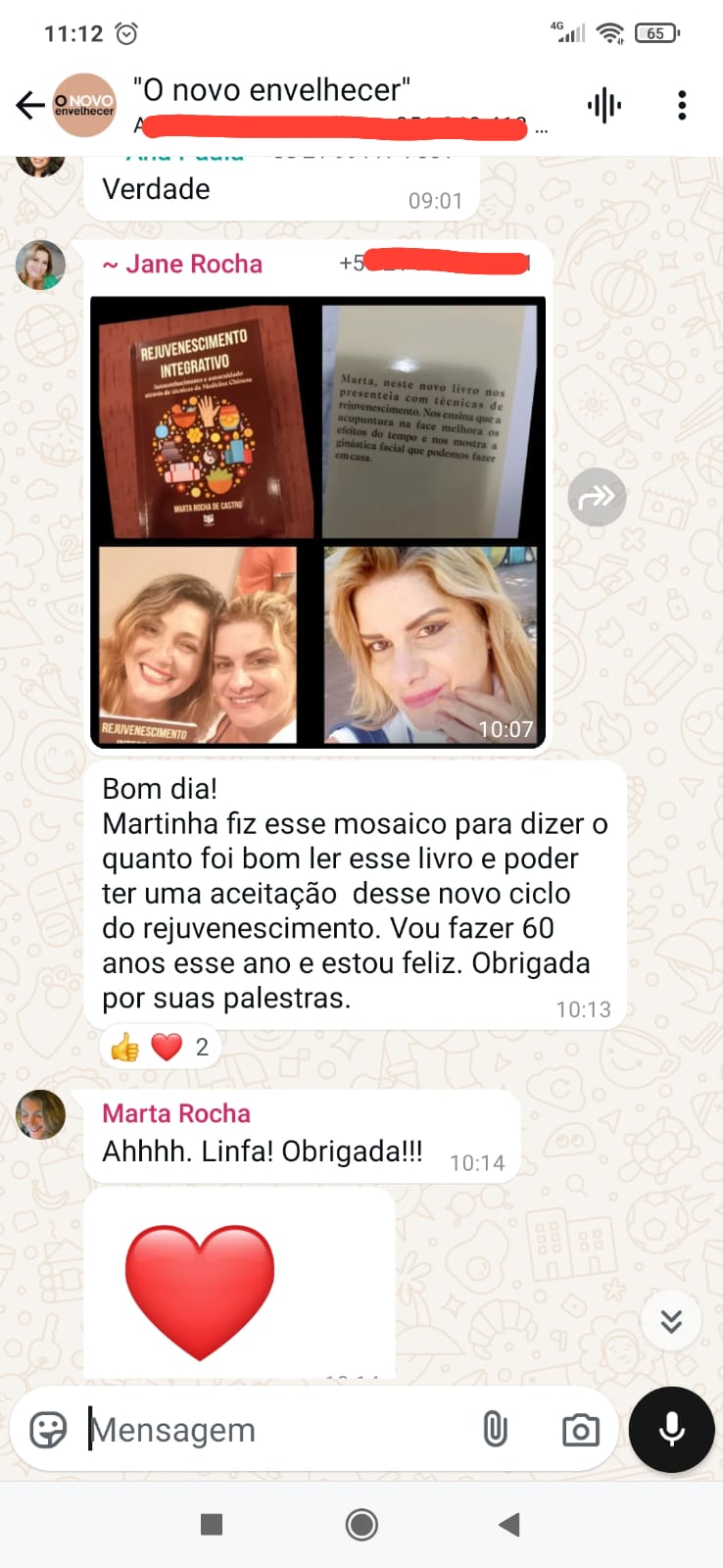Open Jane Rocha's mosaic photo

317,521
